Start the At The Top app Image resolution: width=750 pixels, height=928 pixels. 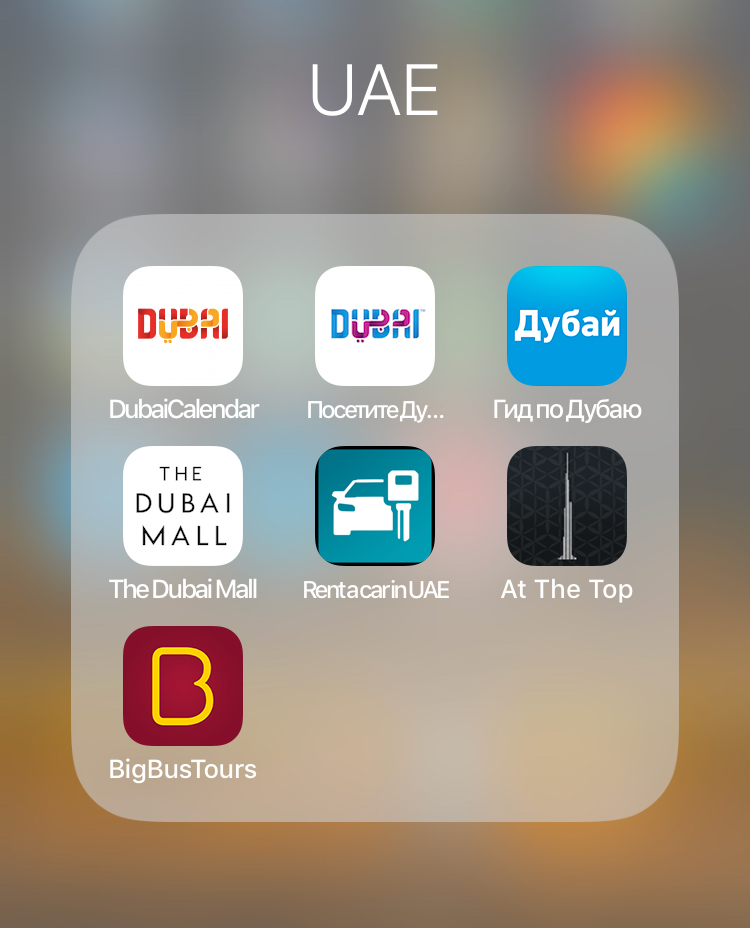coord(567,506)
